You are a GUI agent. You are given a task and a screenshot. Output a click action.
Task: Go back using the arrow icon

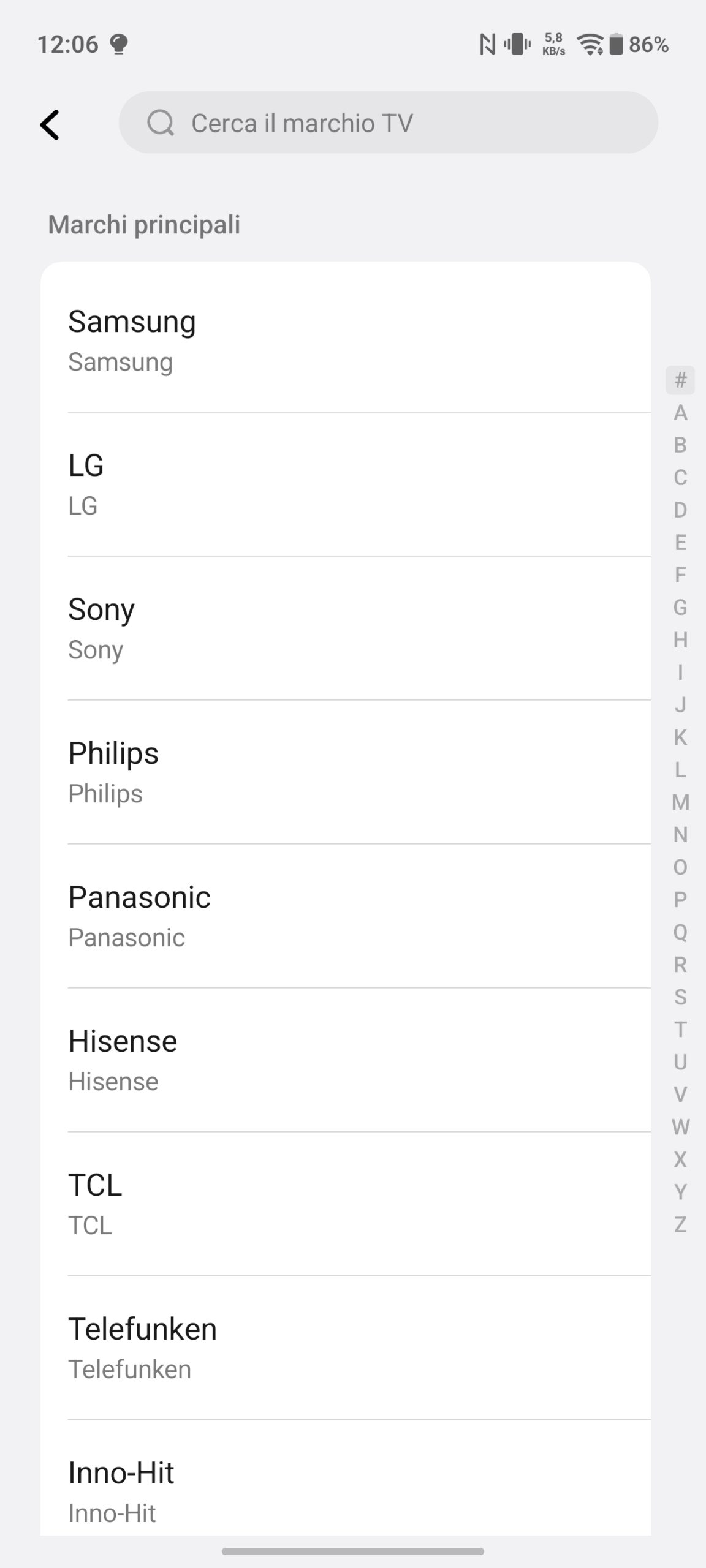click(x=50, y=125)
